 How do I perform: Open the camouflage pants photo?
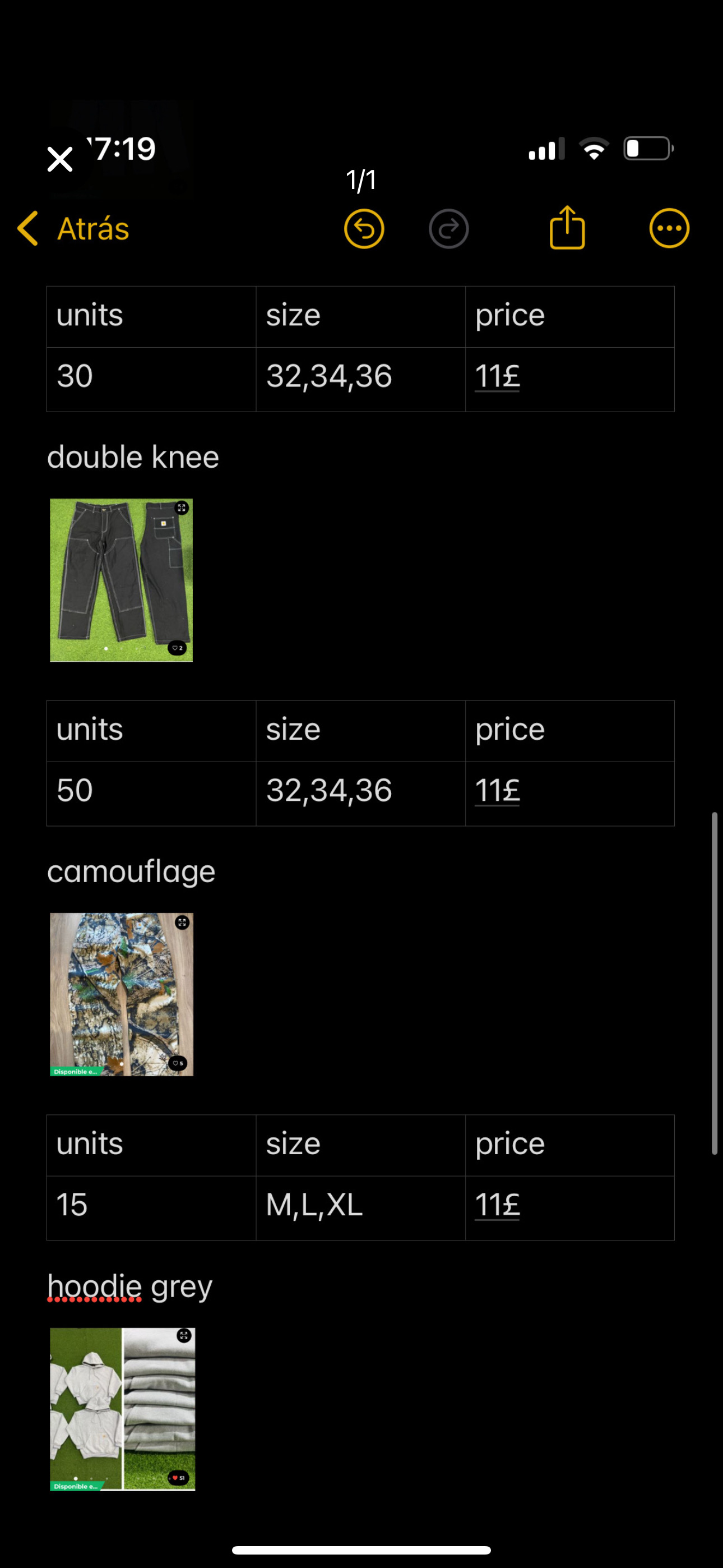(121, 994)
